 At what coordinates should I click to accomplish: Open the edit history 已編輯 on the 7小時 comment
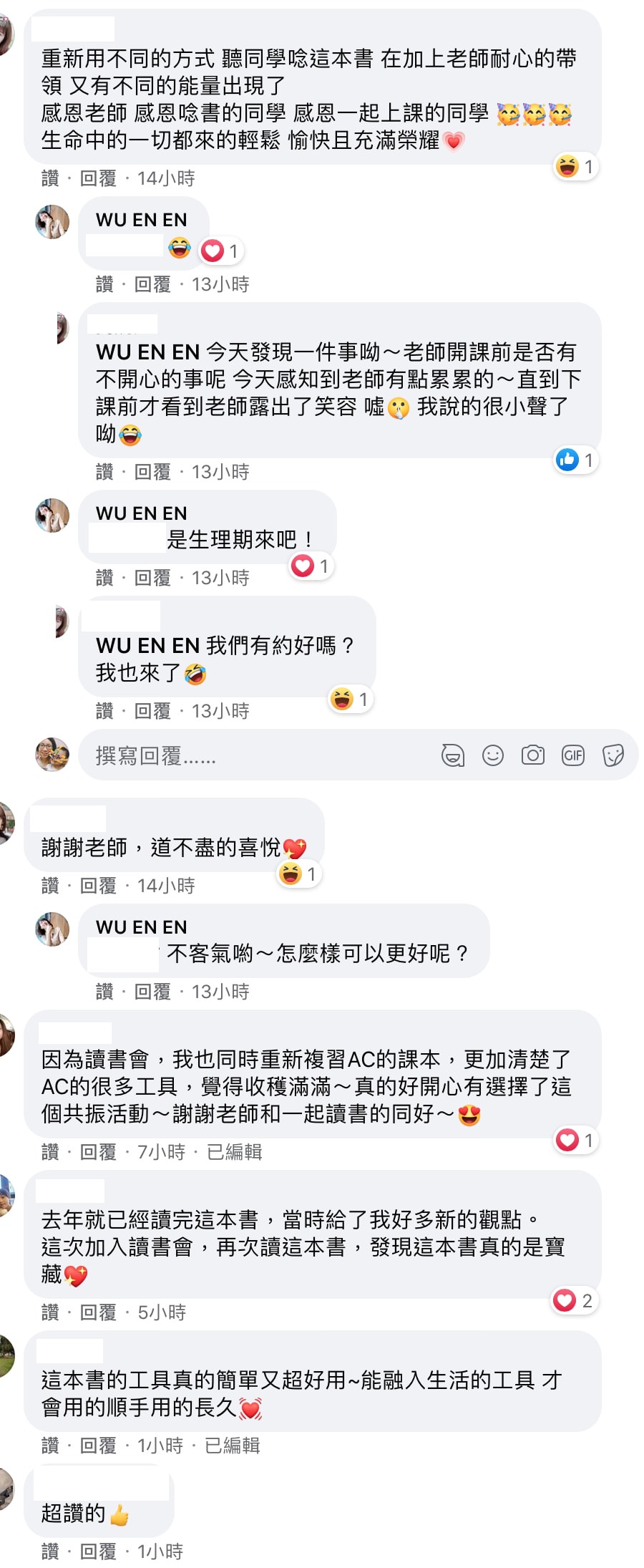(234, 1152)
